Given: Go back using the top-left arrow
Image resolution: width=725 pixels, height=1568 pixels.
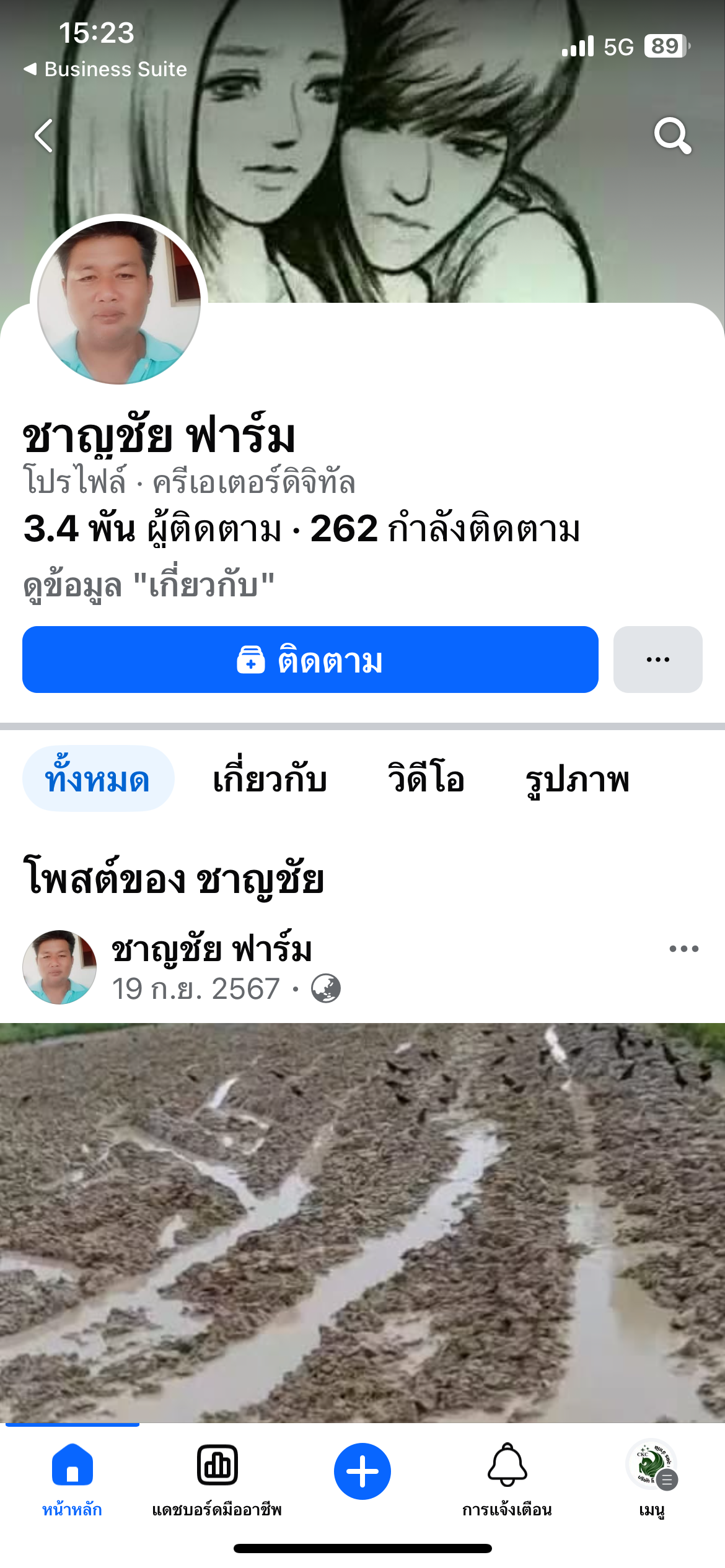Looking at the screenshot, I should [44, 136].
